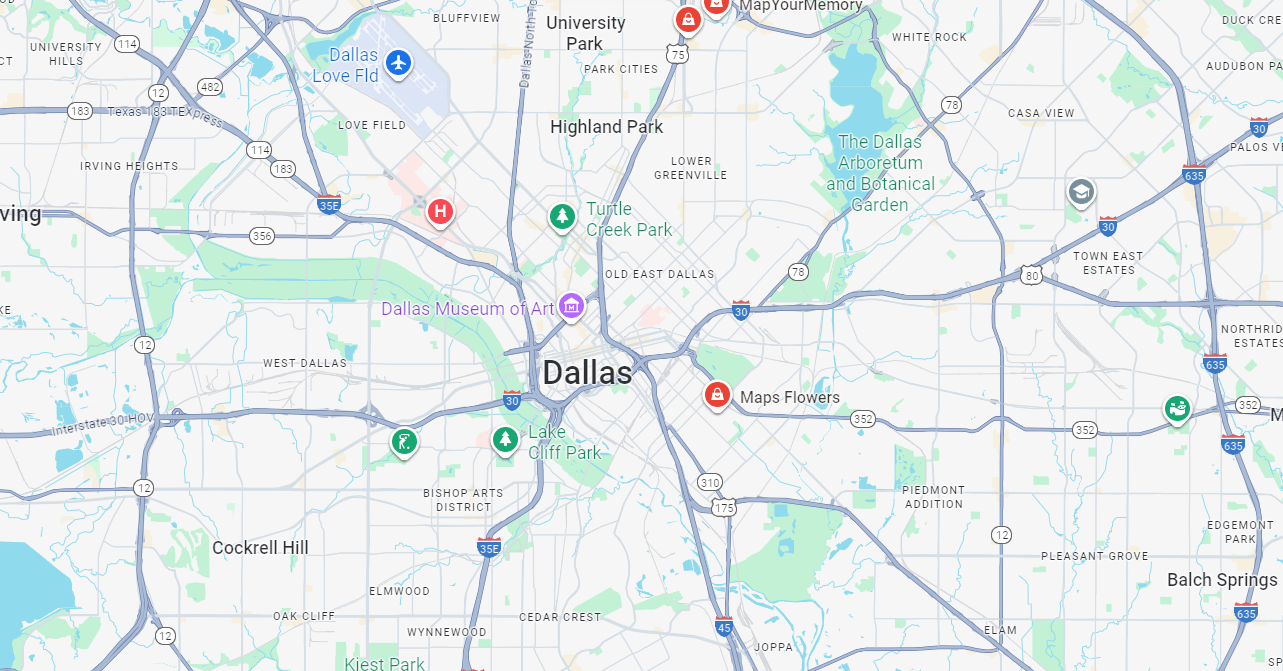Tap the red shopping pin near University Park
The image size is (1283, 671).
coord(688,18)
